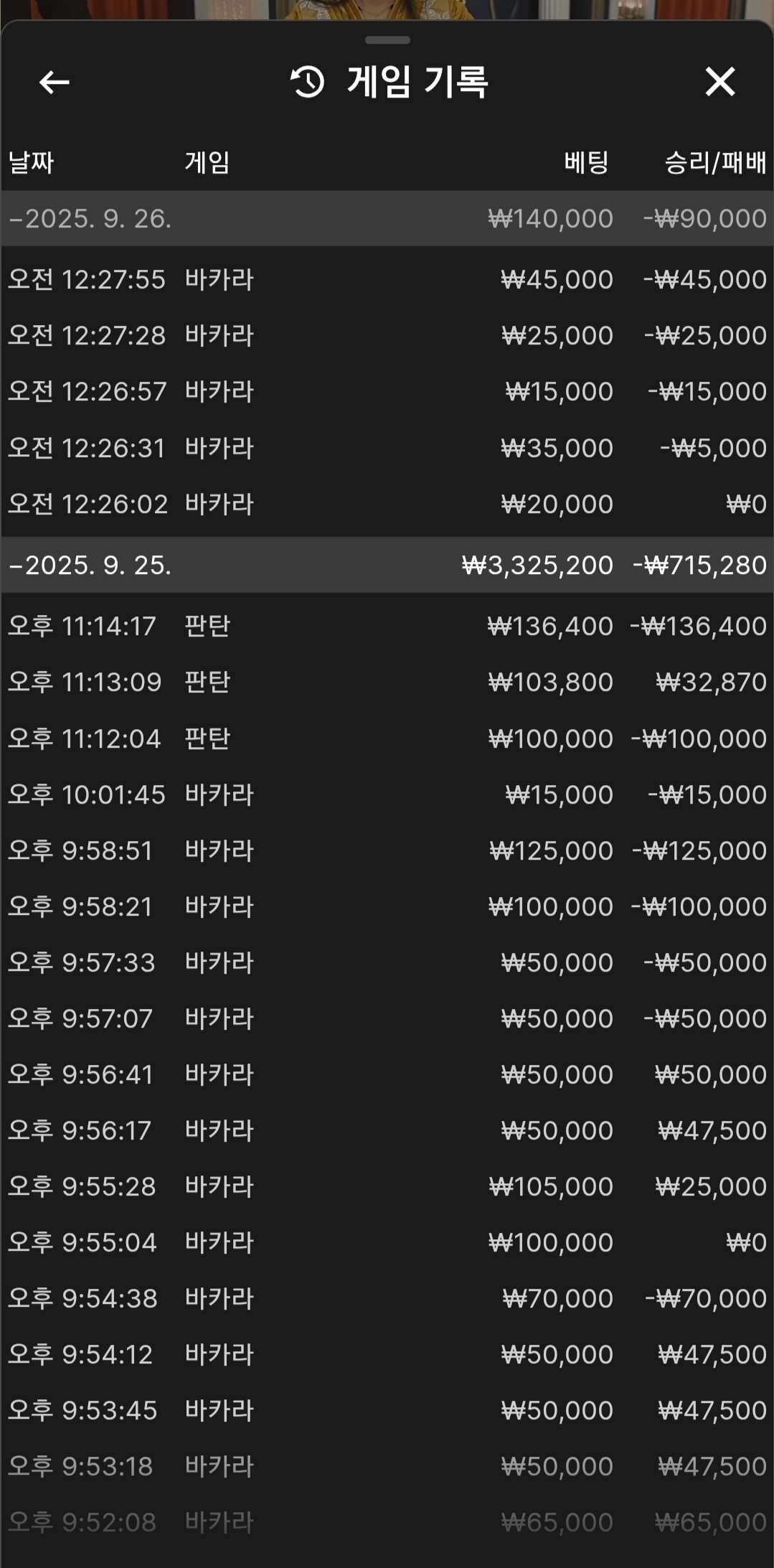Open the 오후 11:14:17 판탄 record
Screen dimensions: 774x1568
387,626
